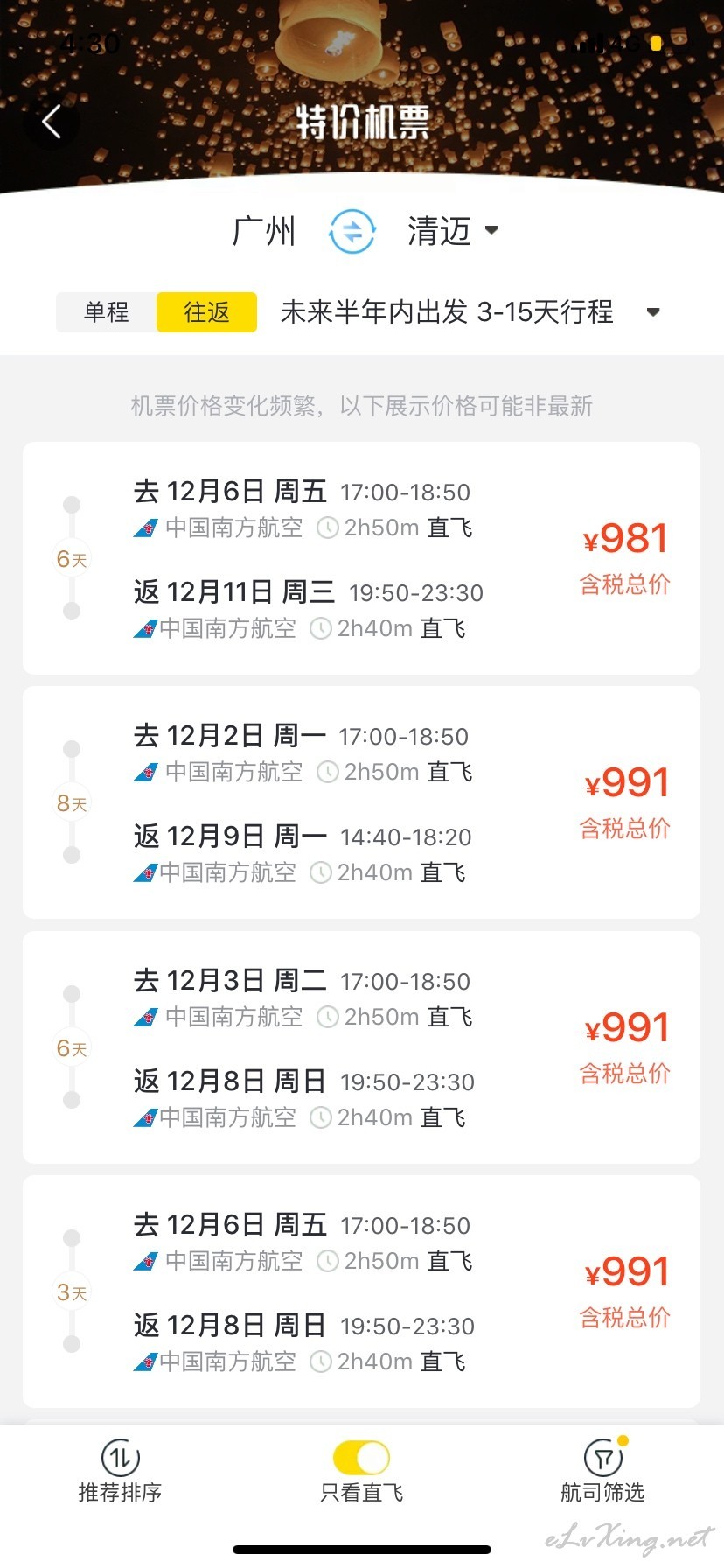
Task: Expand the 未来半年内出发 3-15天行程 date filter
Action: [470, 312]
